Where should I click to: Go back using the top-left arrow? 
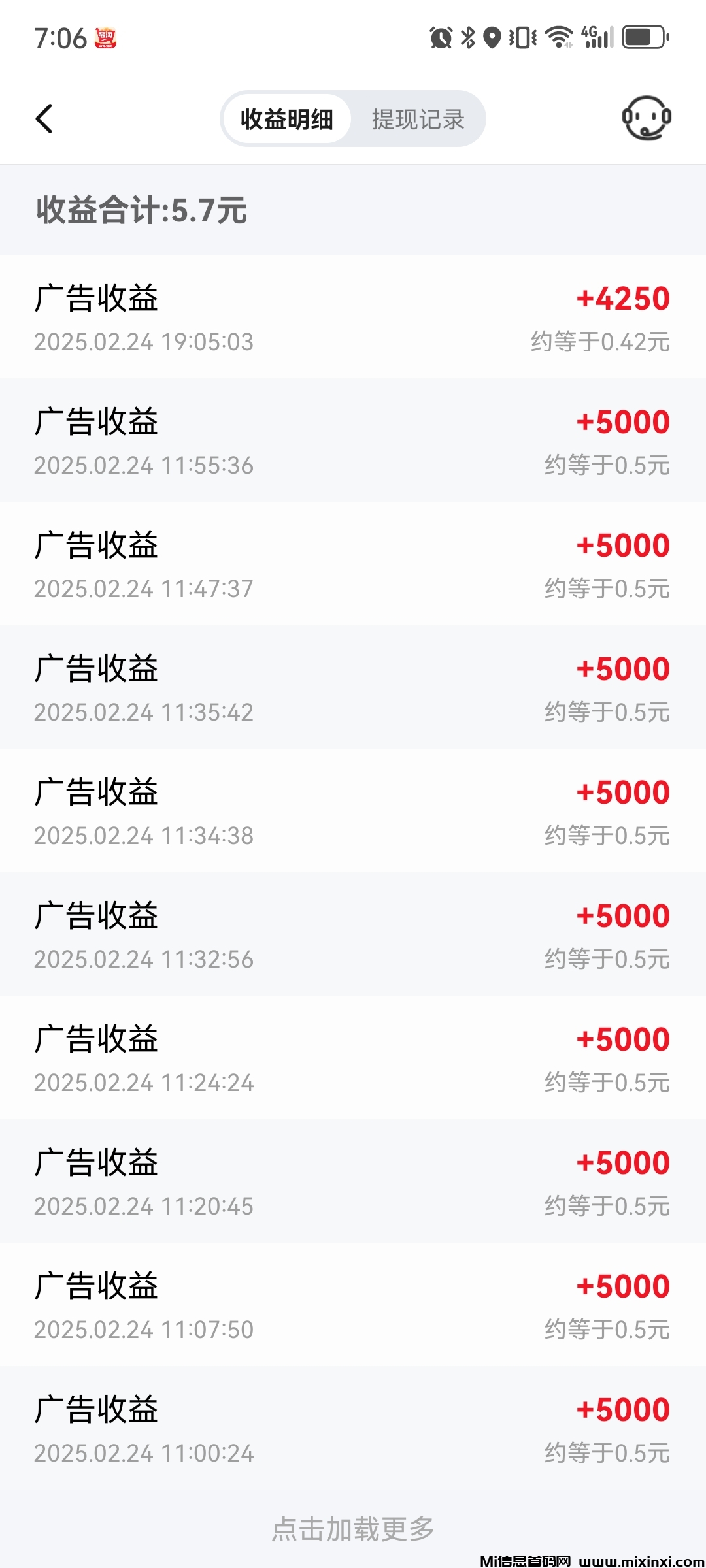44,119
